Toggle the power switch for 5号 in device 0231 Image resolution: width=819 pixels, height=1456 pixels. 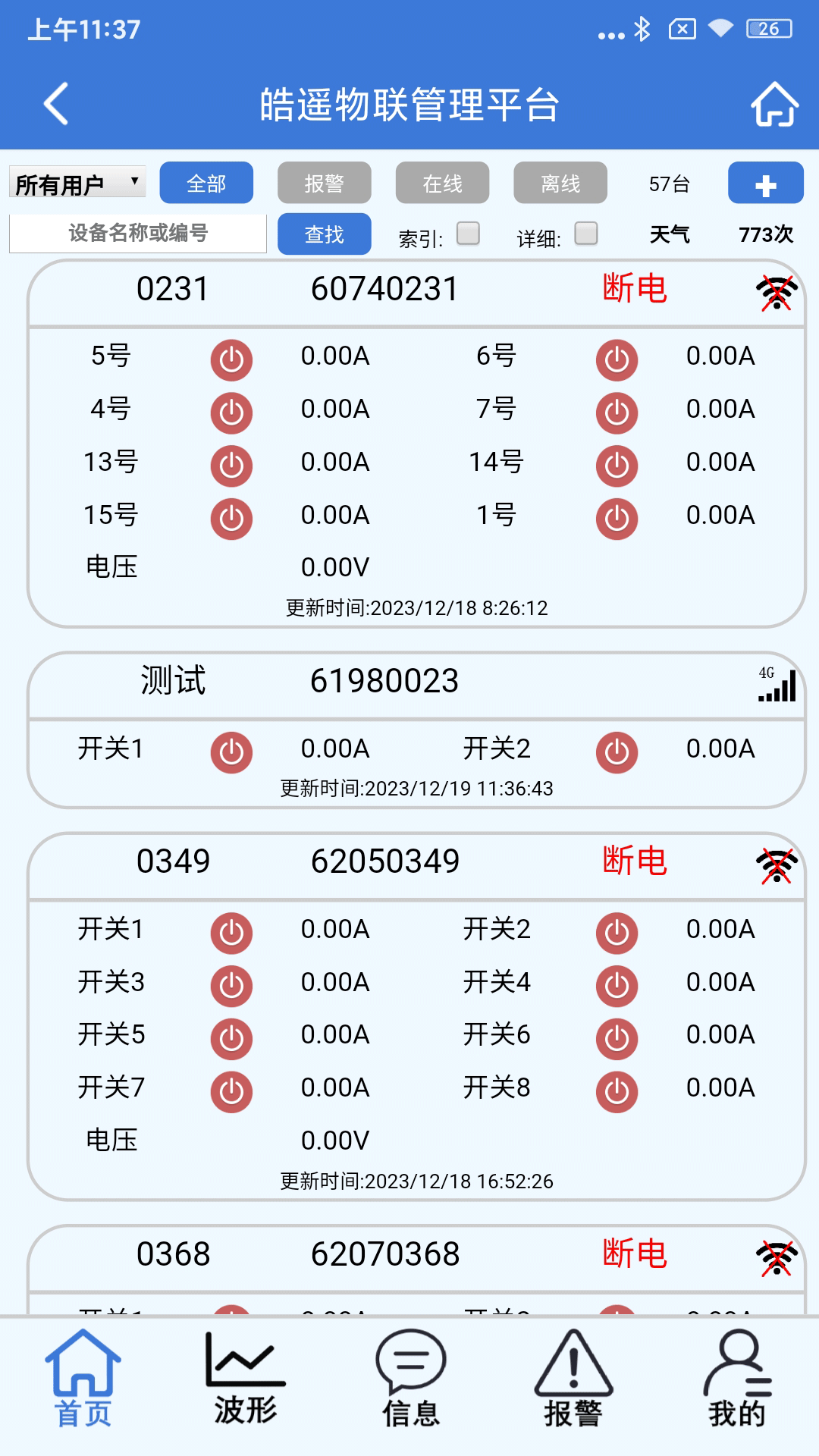click(x=231, y=359)
